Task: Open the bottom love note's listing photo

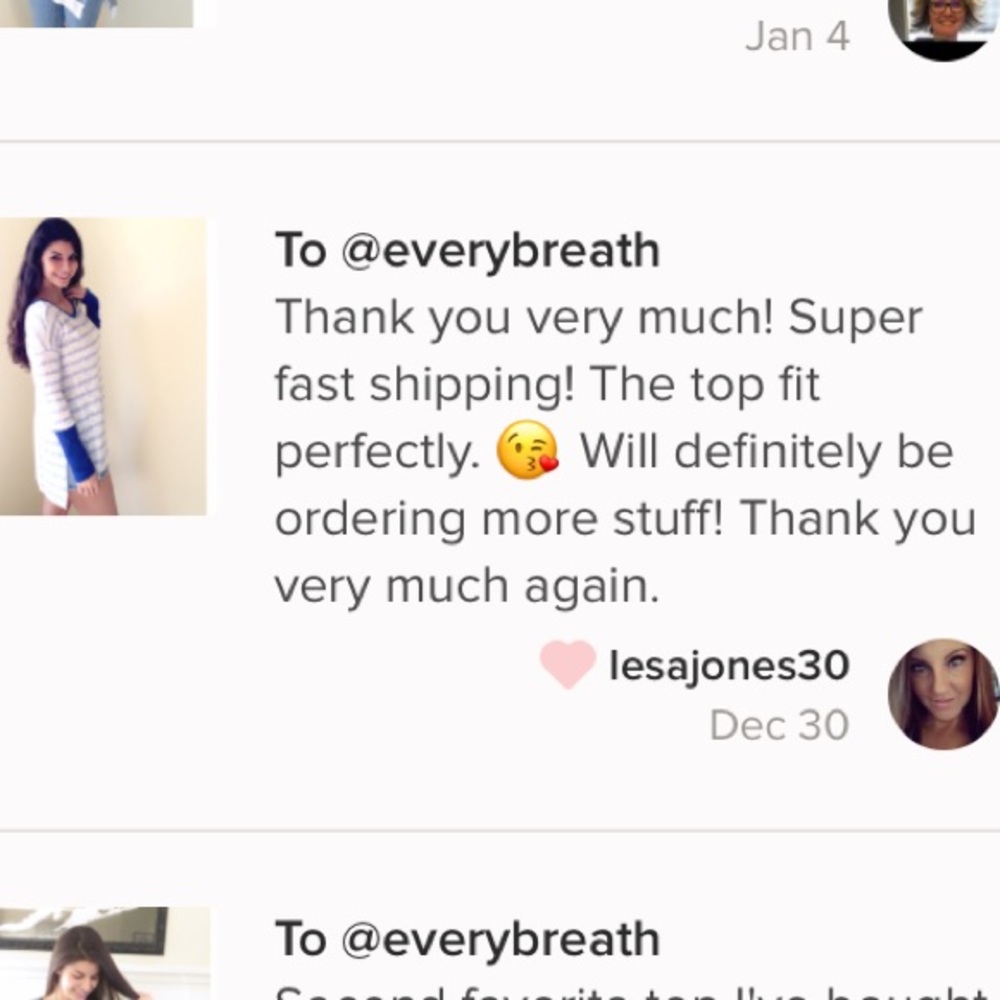Action: [x=103, y=954]
